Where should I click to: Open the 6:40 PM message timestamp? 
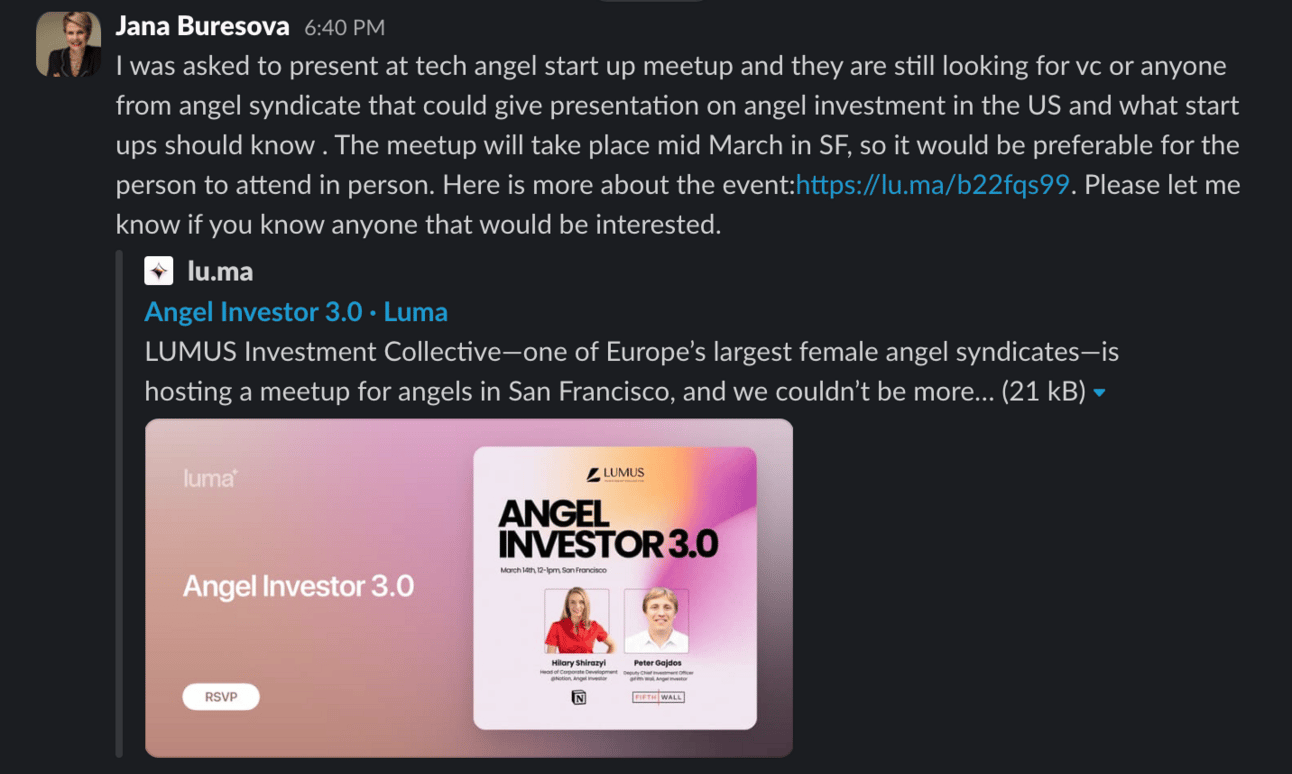344,28
